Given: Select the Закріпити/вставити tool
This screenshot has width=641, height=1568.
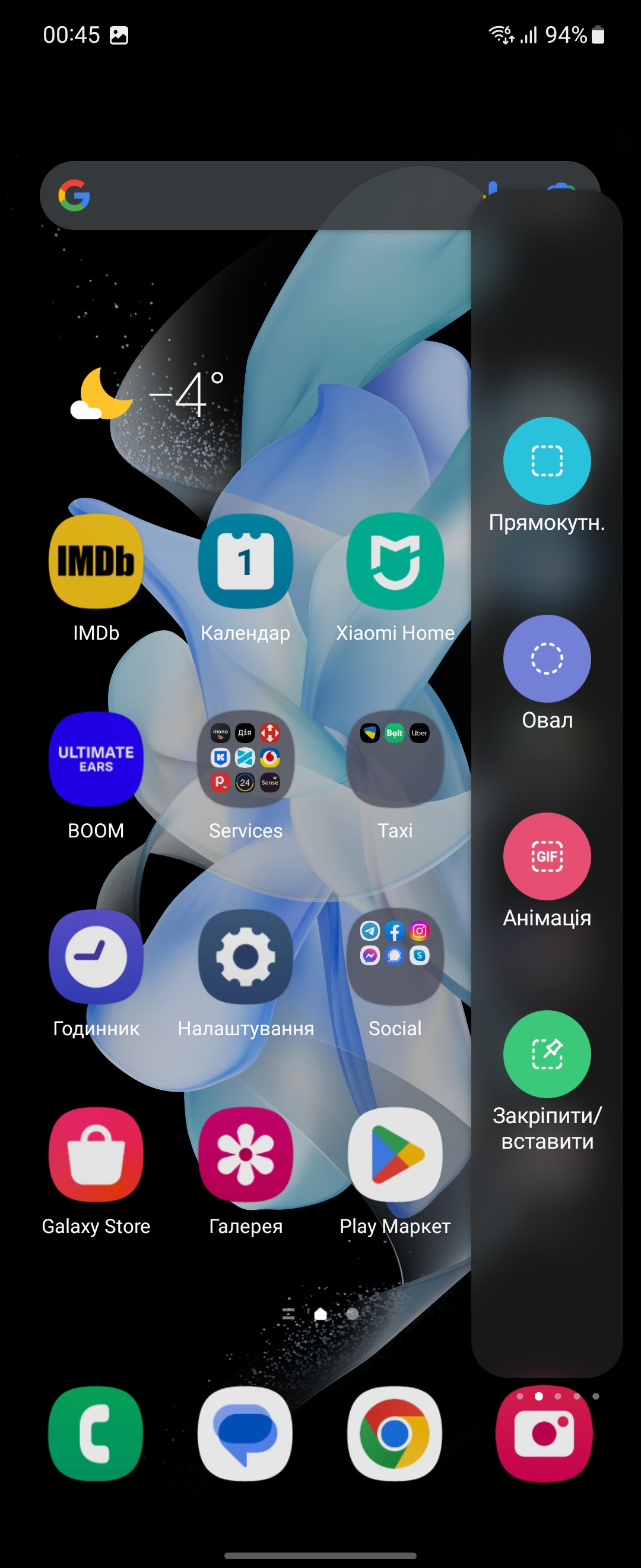Looking at the screenshot, I should (x=547, y=1054).
